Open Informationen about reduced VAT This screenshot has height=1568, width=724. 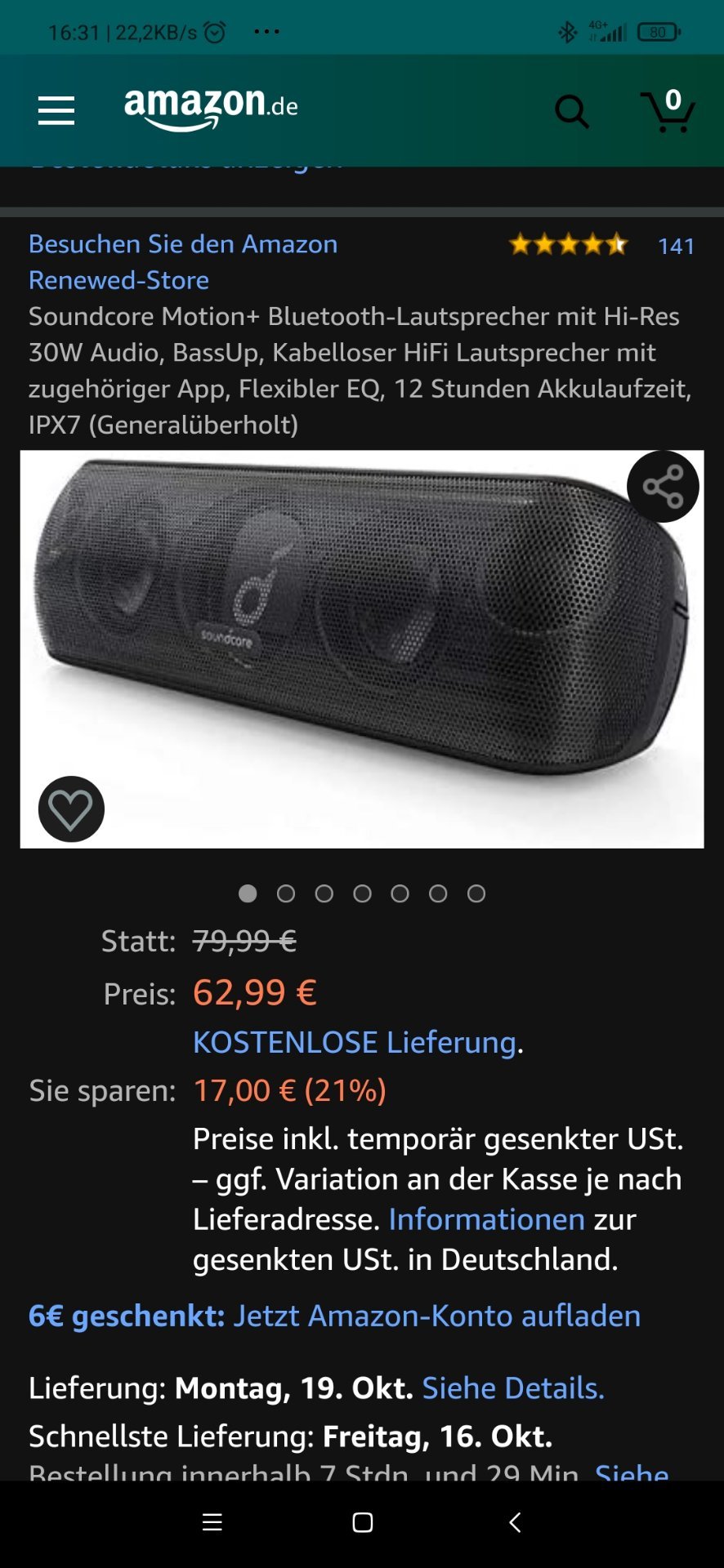point(486,1219)
